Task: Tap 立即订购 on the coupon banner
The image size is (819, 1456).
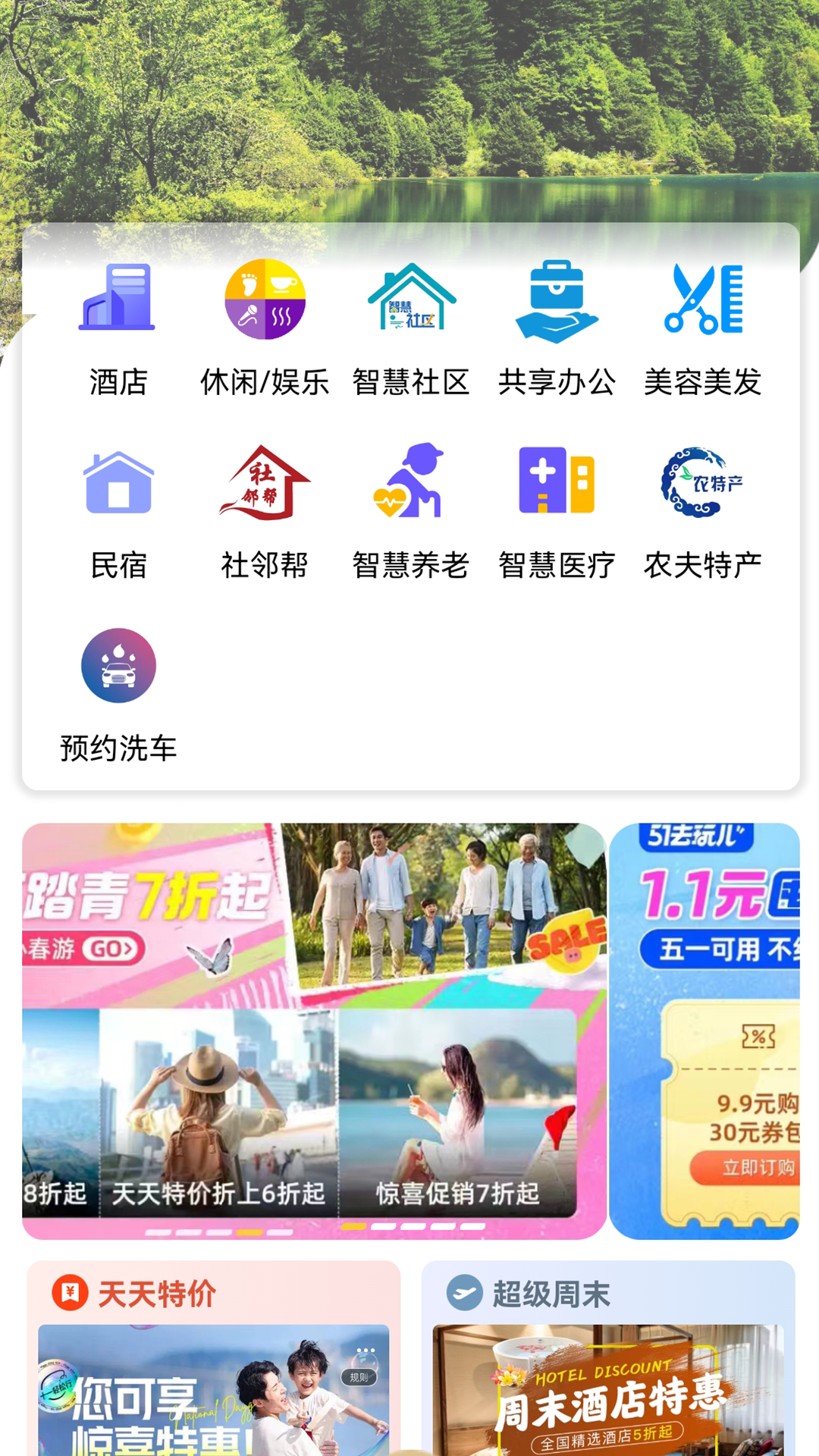Action: (747, 1168)
